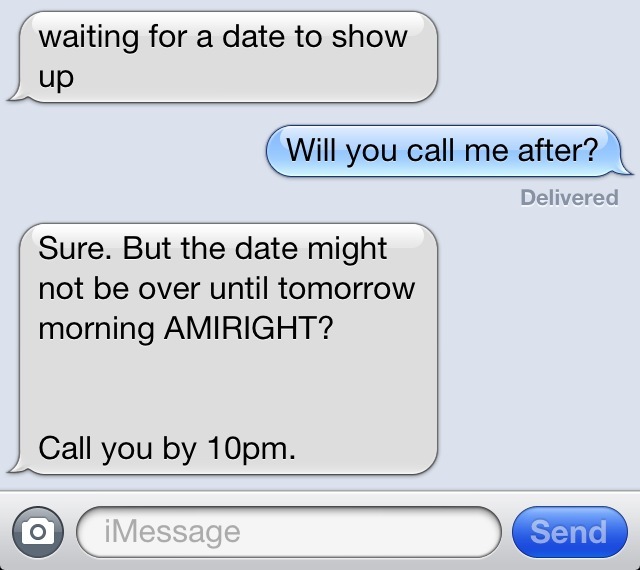Open the camera attachment button
The image size is (640, 570).
click(38, 532)
